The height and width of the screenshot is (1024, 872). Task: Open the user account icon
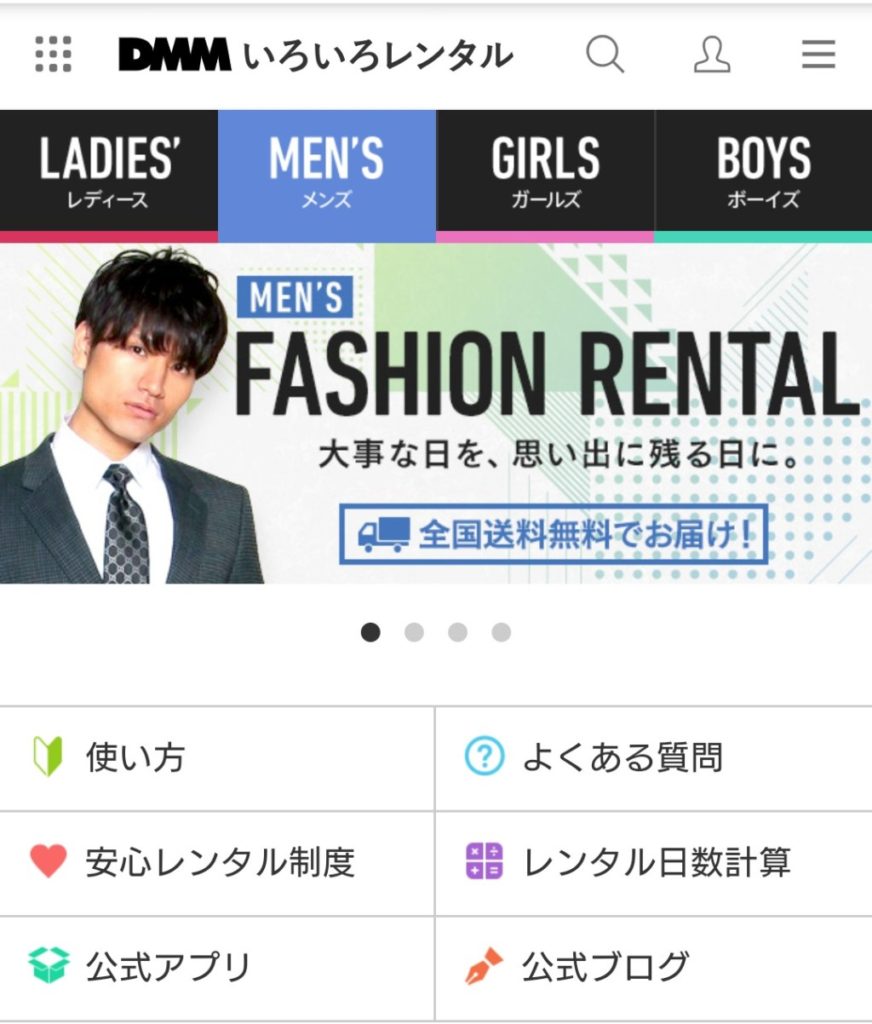coord(712,54)
